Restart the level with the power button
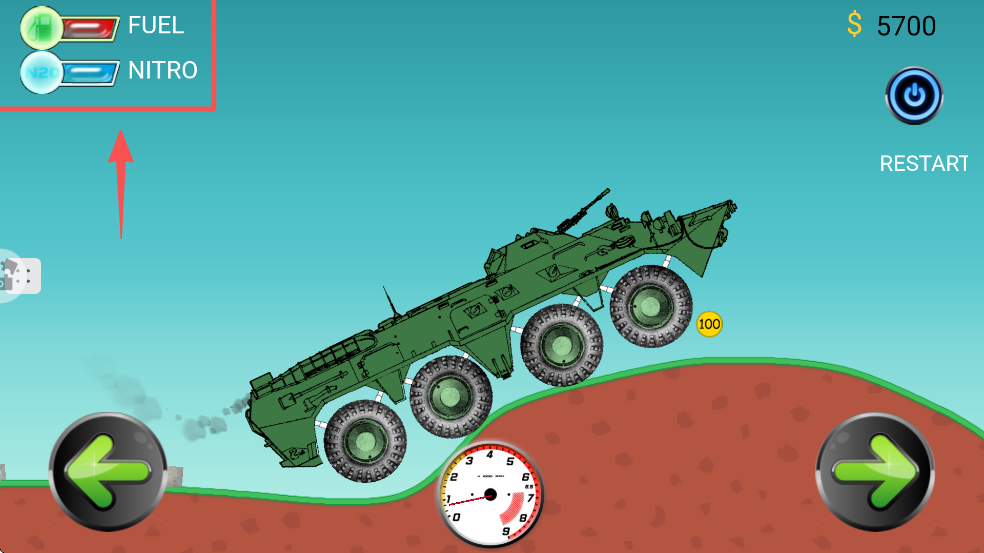984x553 pixels. pos(914,96)
